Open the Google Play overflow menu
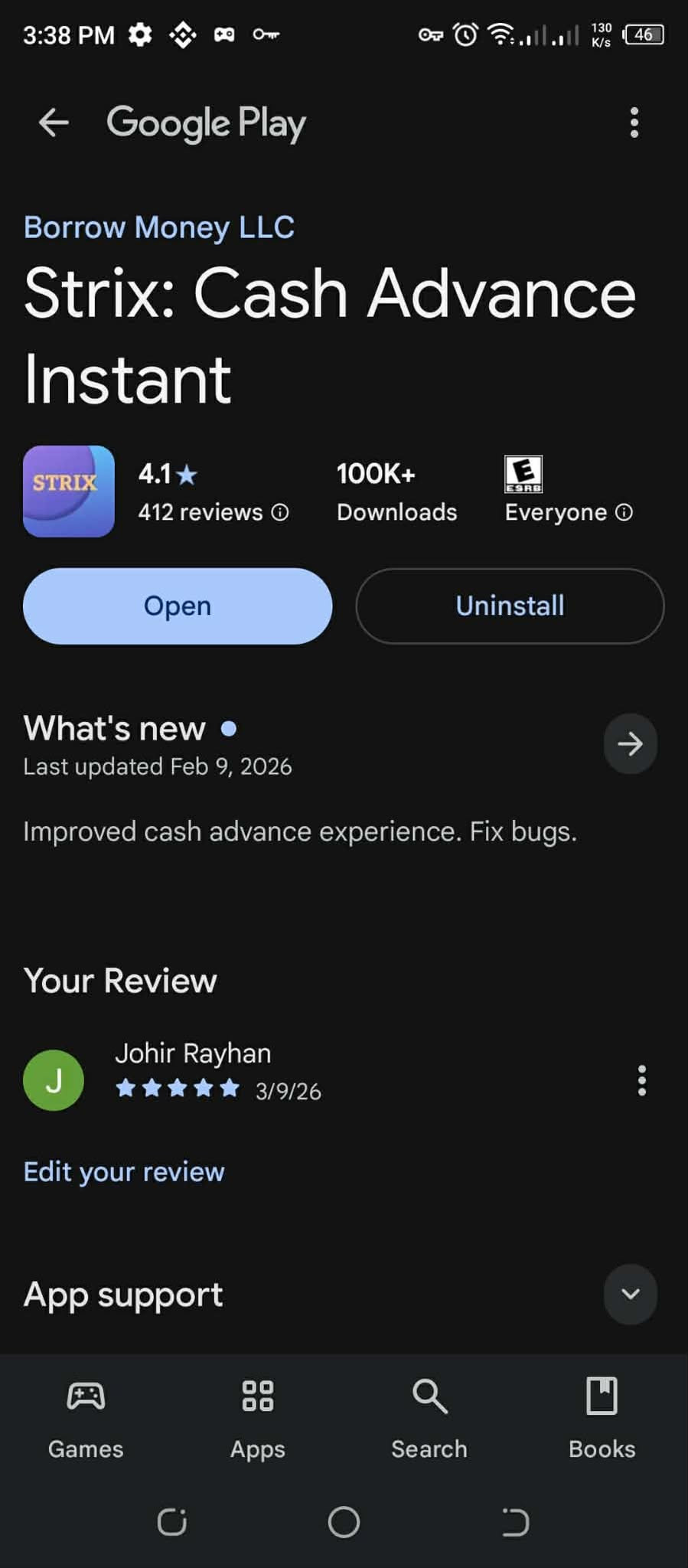688x1568 pixels. coord(634,122)
